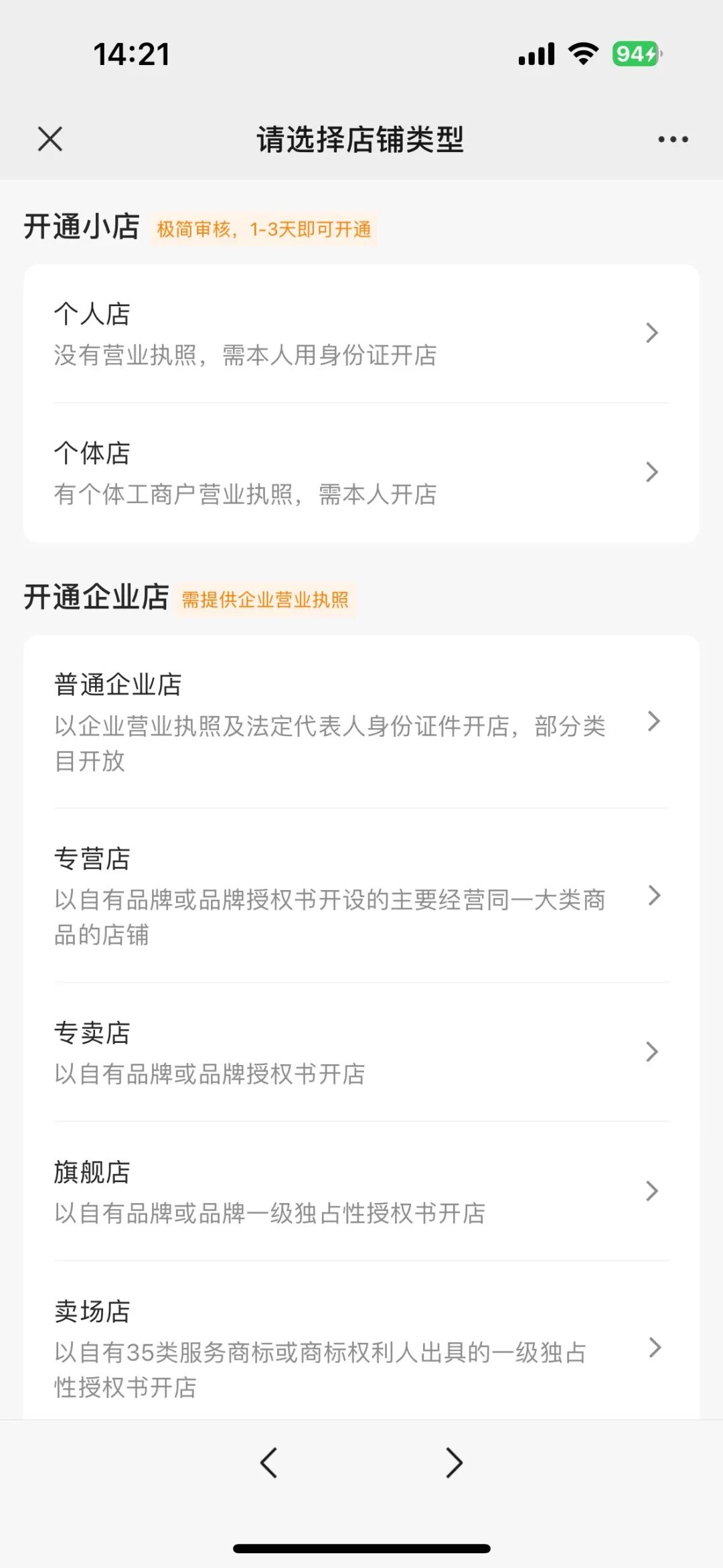Go back using the bottom left arrow
The width and height of the screenshot is (723, 1568).
[x=269, y=1463]
